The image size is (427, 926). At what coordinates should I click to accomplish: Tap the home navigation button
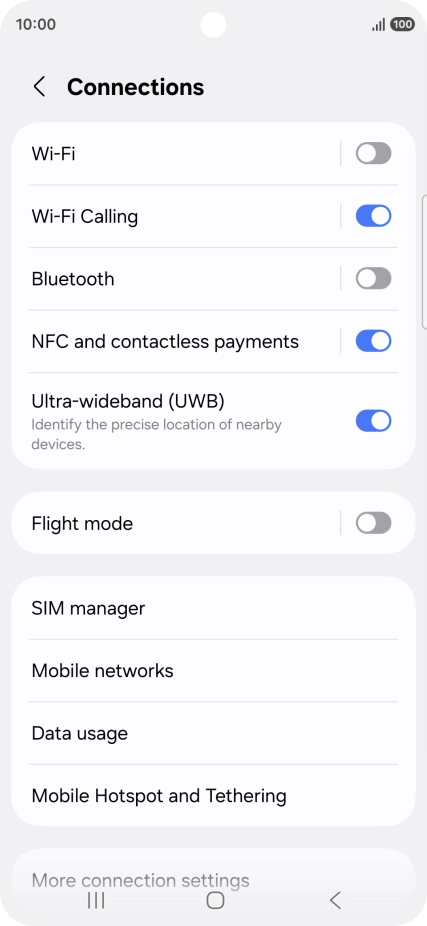tap(215, 900)
